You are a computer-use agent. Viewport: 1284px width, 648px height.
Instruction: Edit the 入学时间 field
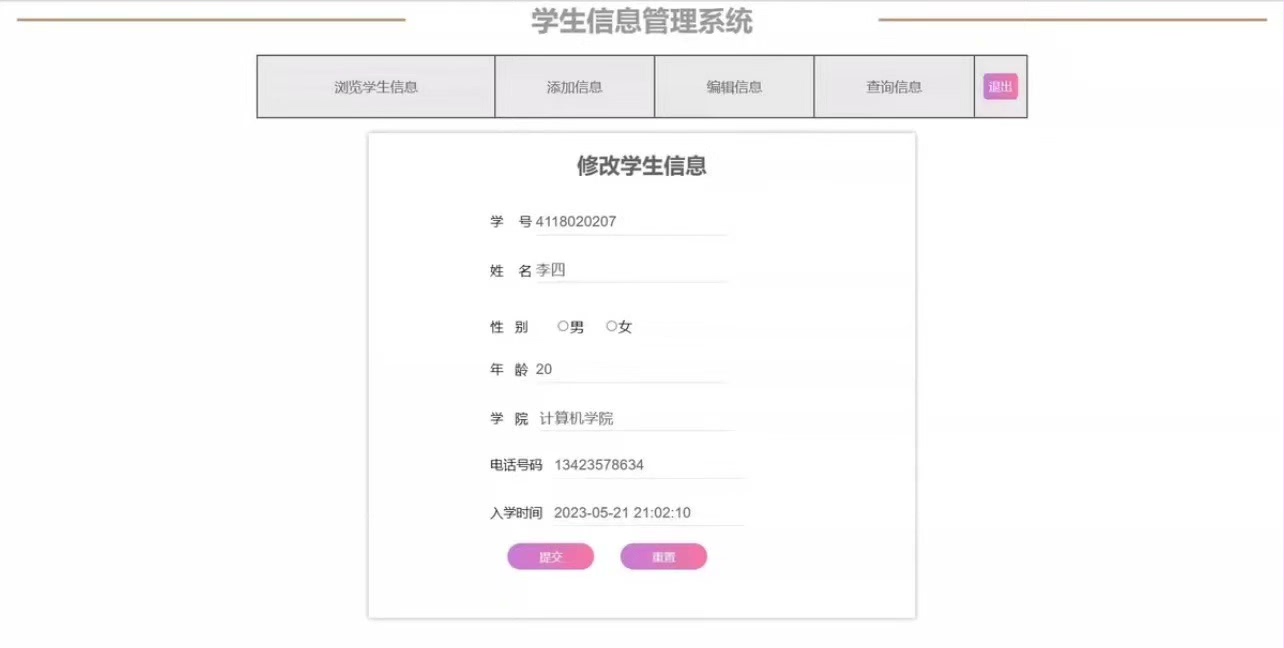647,513
